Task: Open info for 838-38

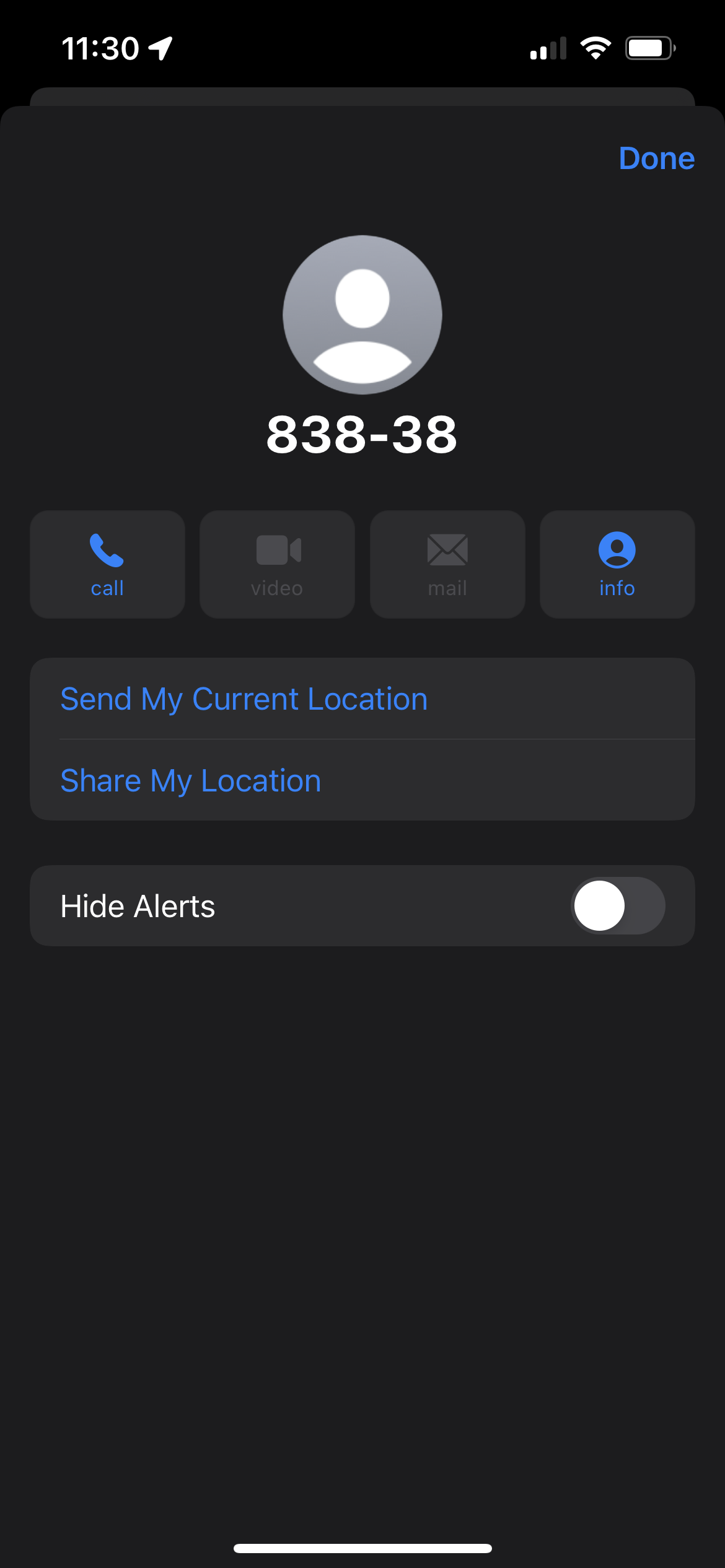Action: tap(617, 564)
